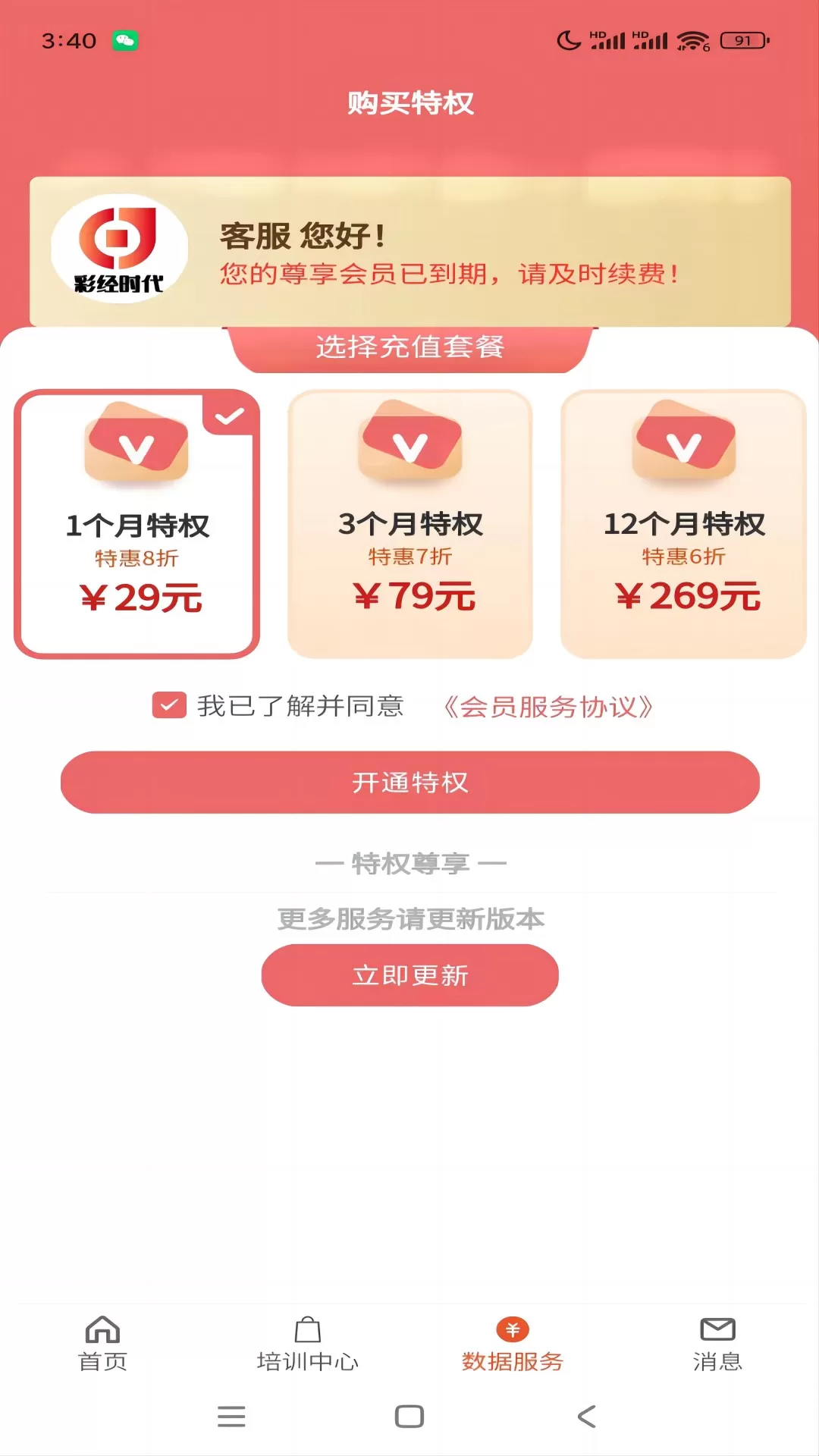Tap the system back button
Image resolution: width=819 pixels, height=1456 pixels.
tap(586, 1417)
